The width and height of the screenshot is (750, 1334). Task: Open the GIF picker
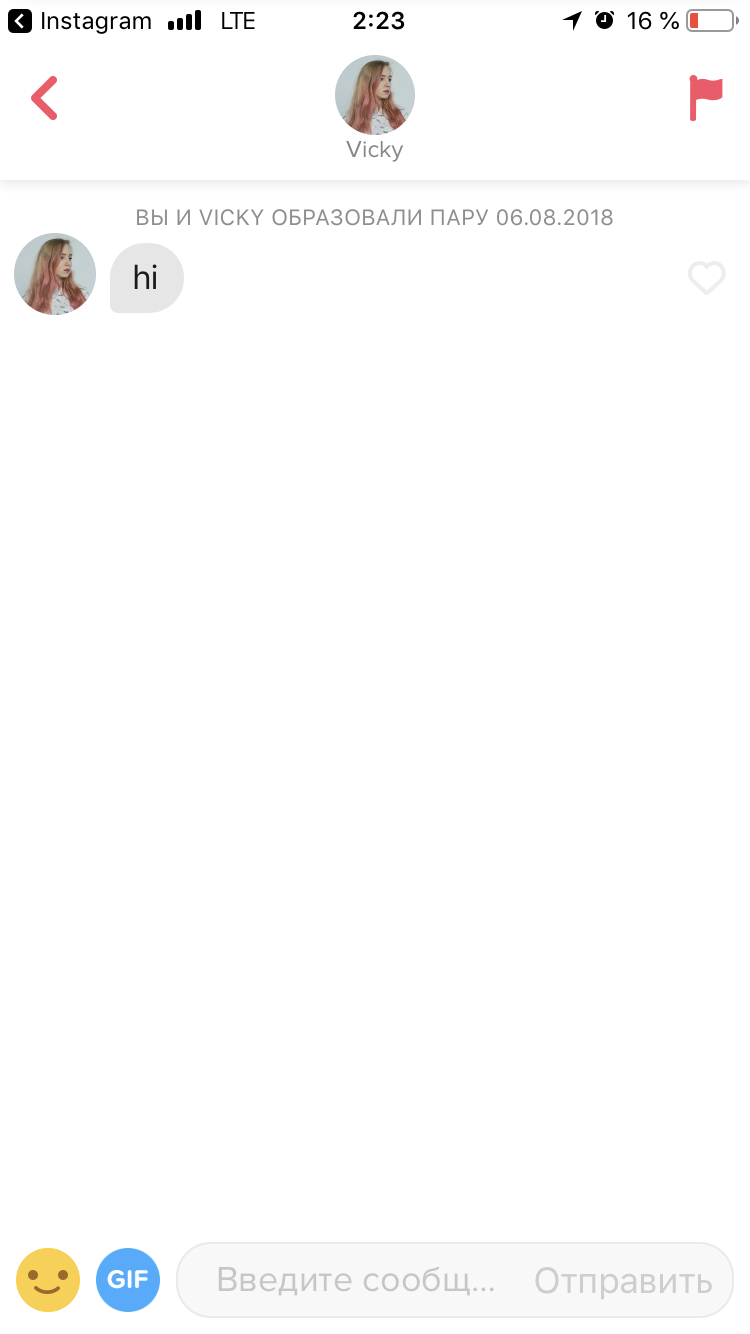(128, 1279)
